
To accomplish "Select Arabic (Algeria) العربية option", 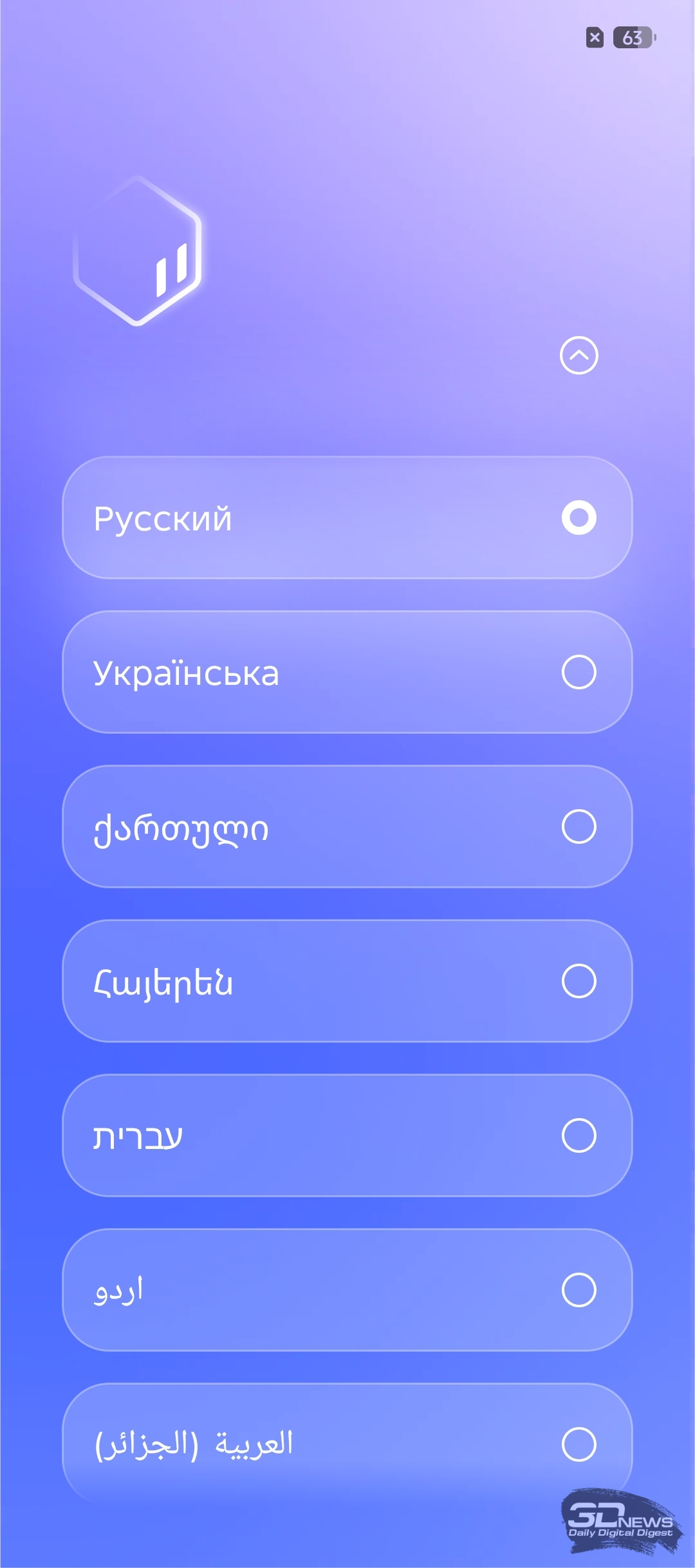I will point(347,1444).
